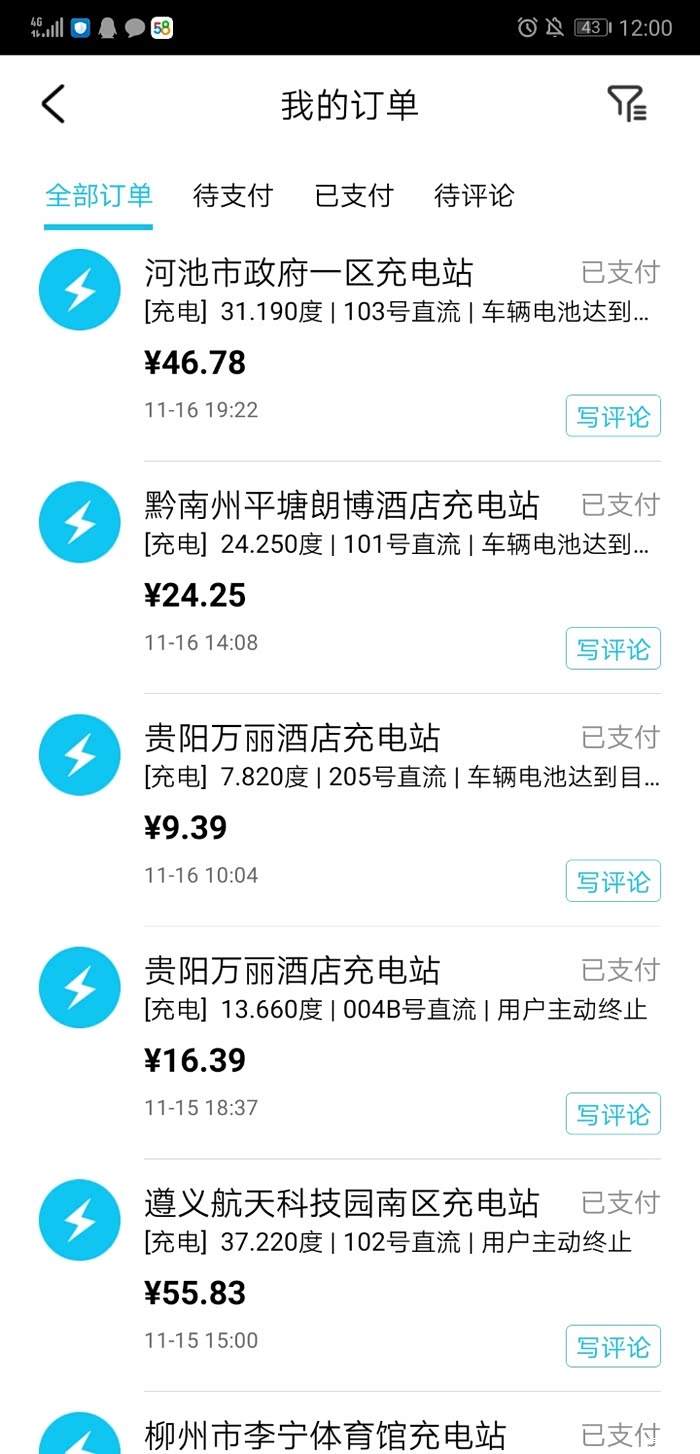
Task: Go back from 我的订单 page
Action: tap(53, 104)
